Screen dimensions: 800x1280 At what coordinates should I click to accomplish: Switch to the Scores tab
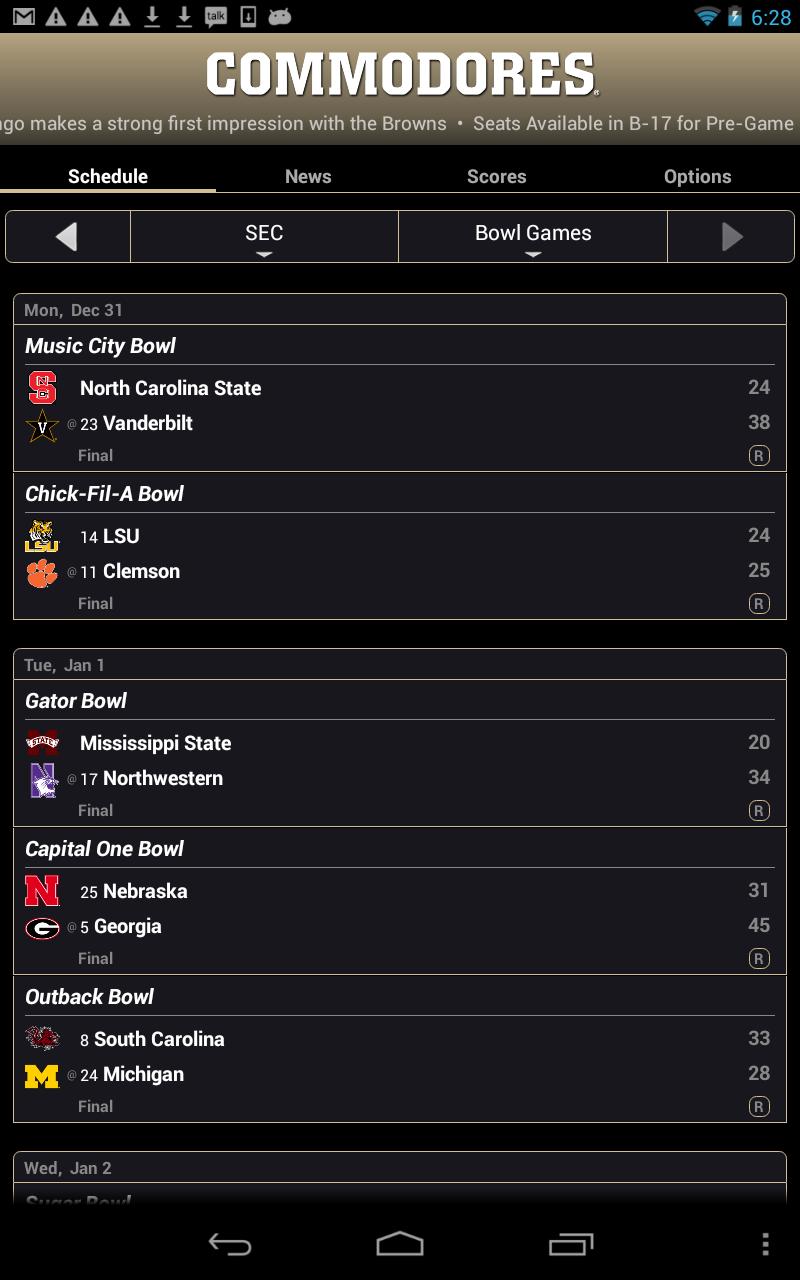(496, 176)
